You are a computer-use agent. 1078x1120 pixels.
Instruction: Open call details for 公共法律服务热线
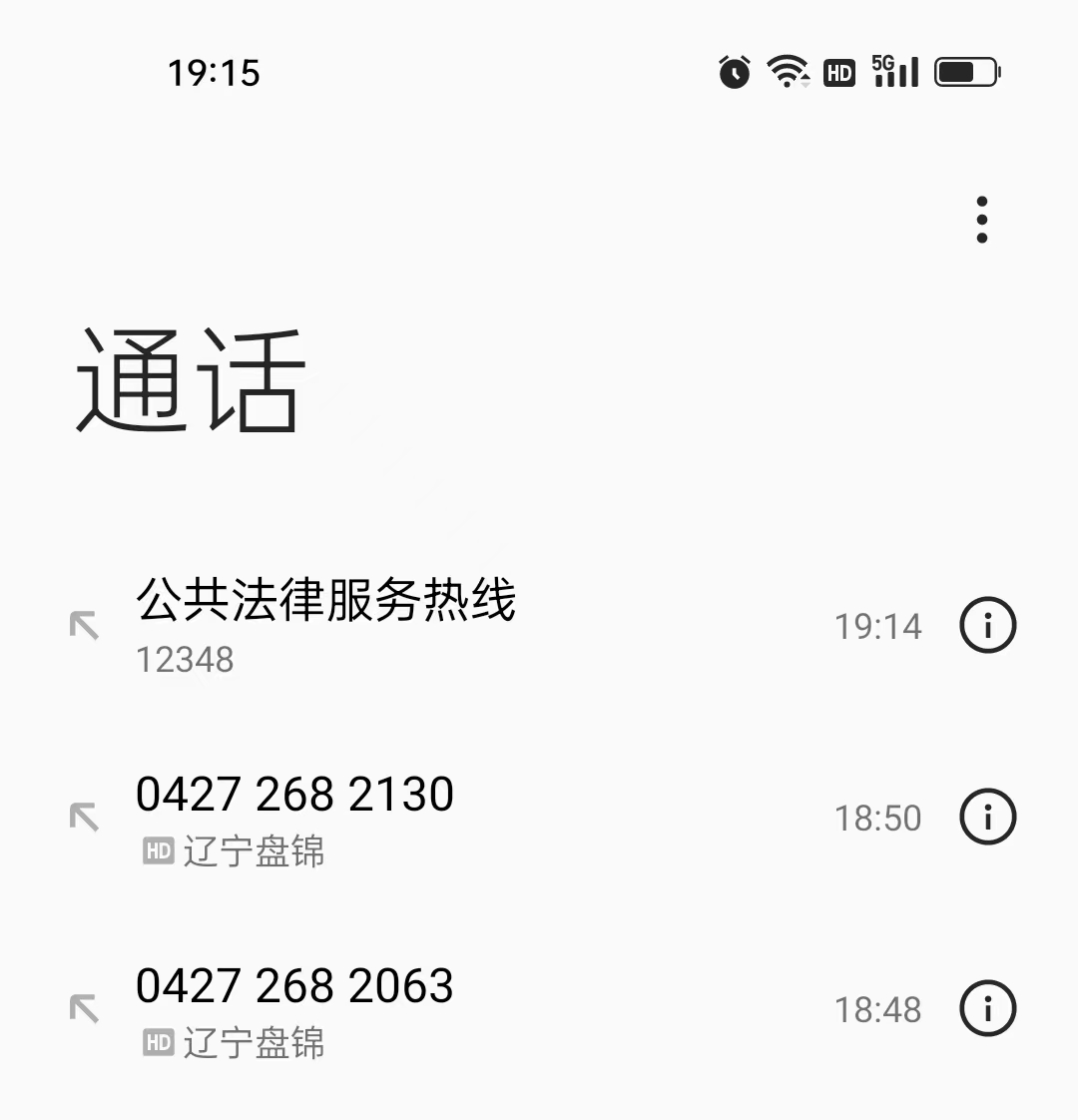[x=987, y=625]
